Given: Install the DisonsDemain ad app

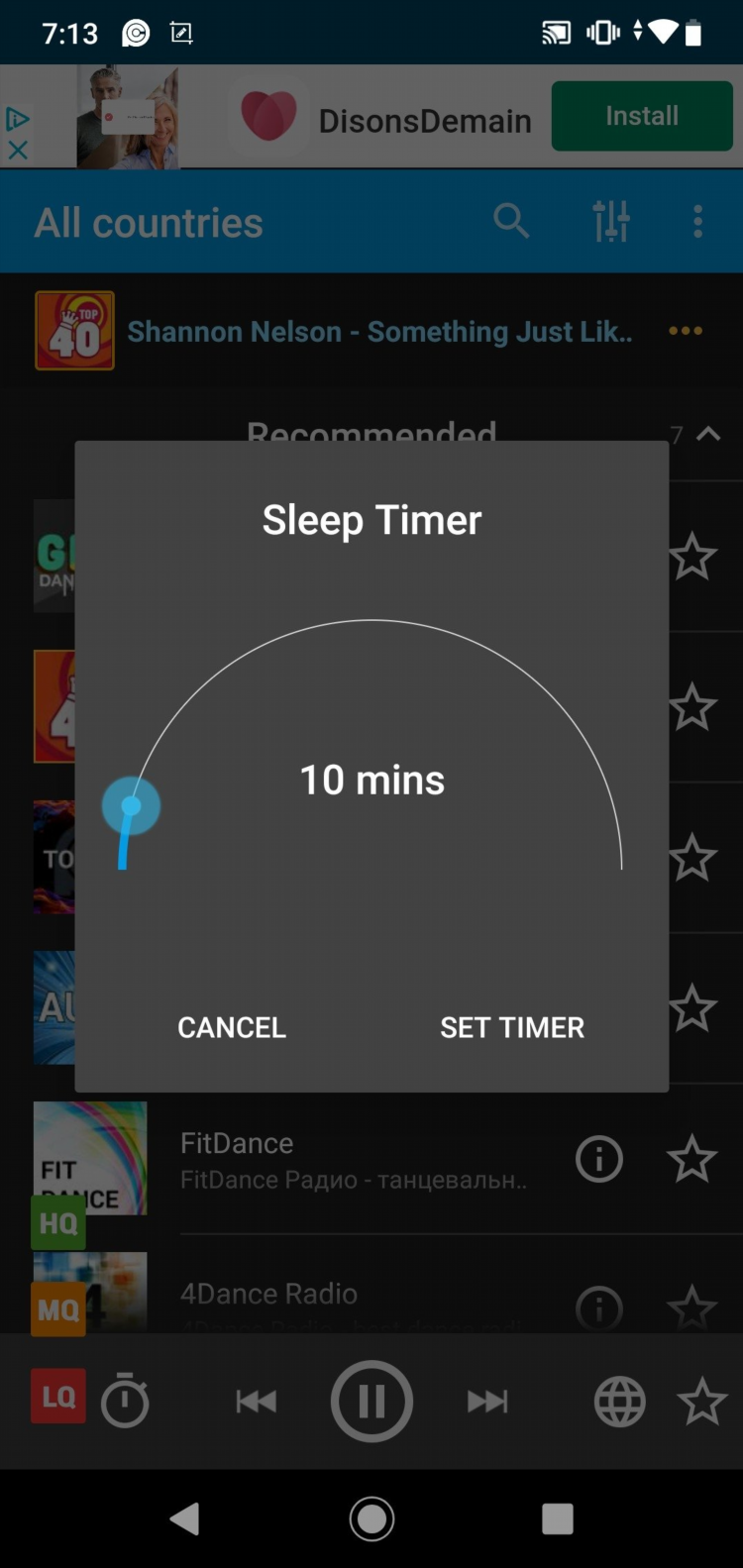Looking at the screenshot, I should pyautogui.click(x=641, y=116).
